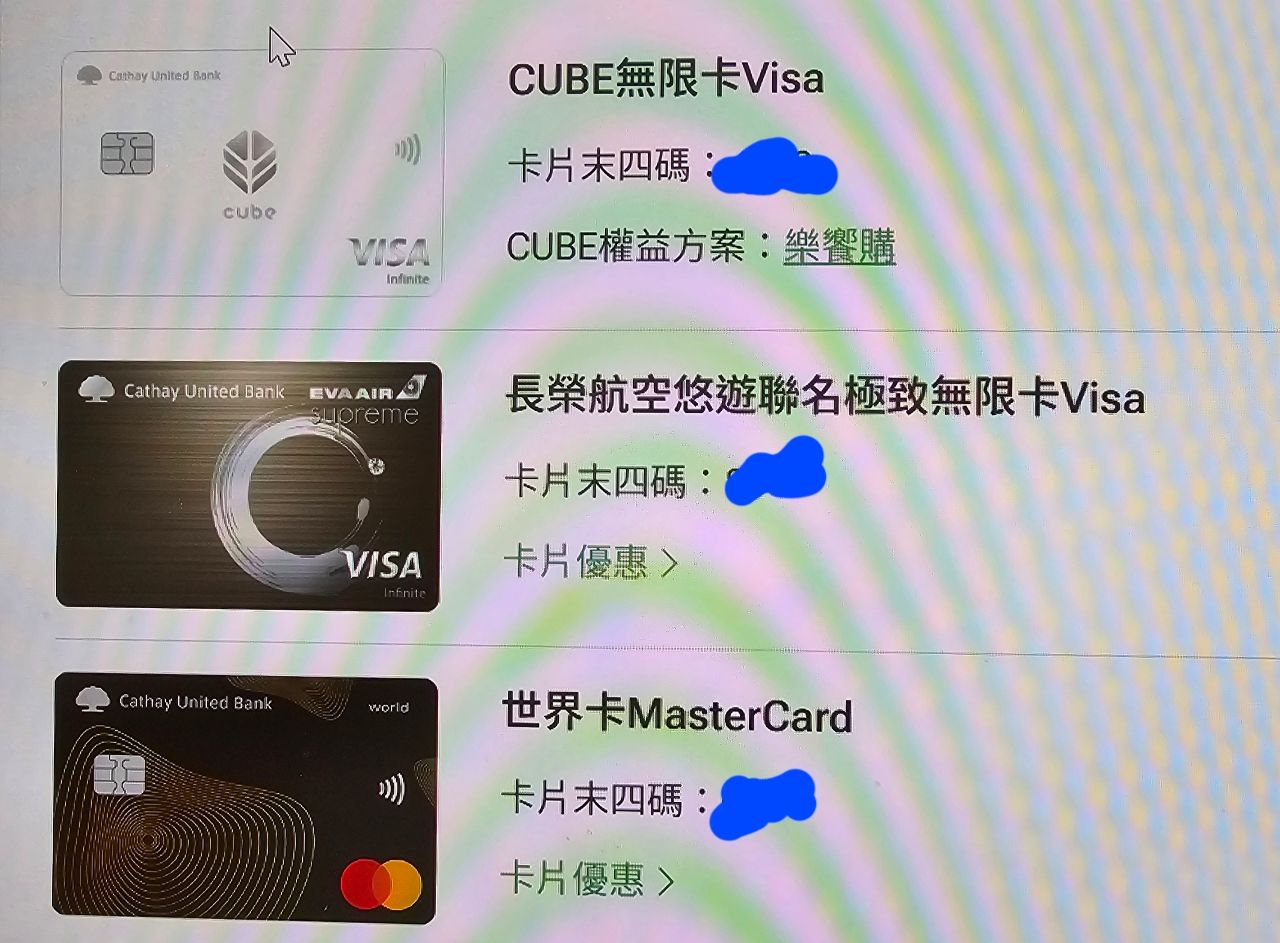
Task: Open 卡片優惠 for the EVA Air Infinite card
Action: 590,563
